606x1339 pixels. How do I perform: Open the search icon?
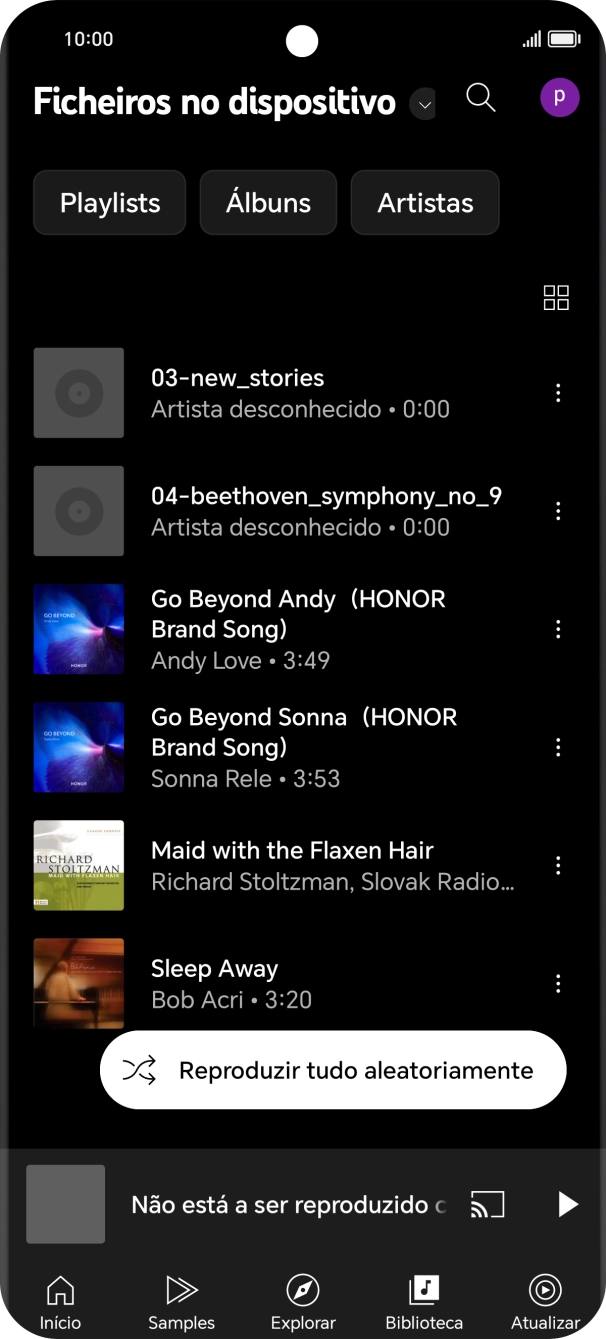[x=481, y=98]
